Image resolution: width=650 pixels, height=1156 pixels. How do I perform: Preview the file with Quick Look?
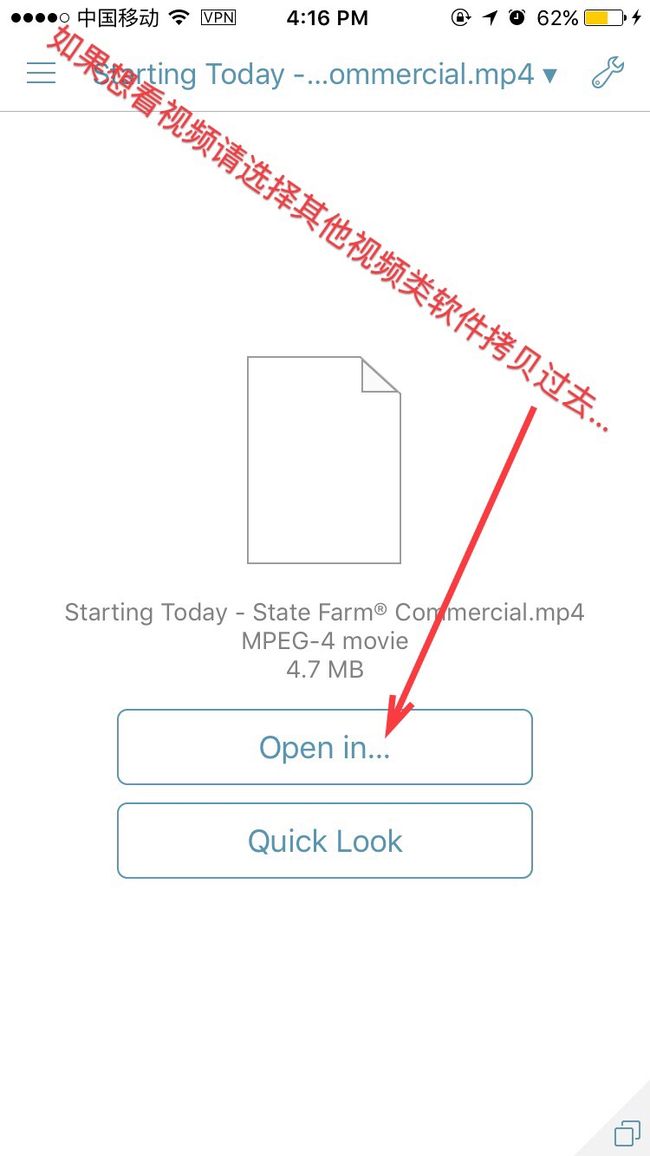325,840
